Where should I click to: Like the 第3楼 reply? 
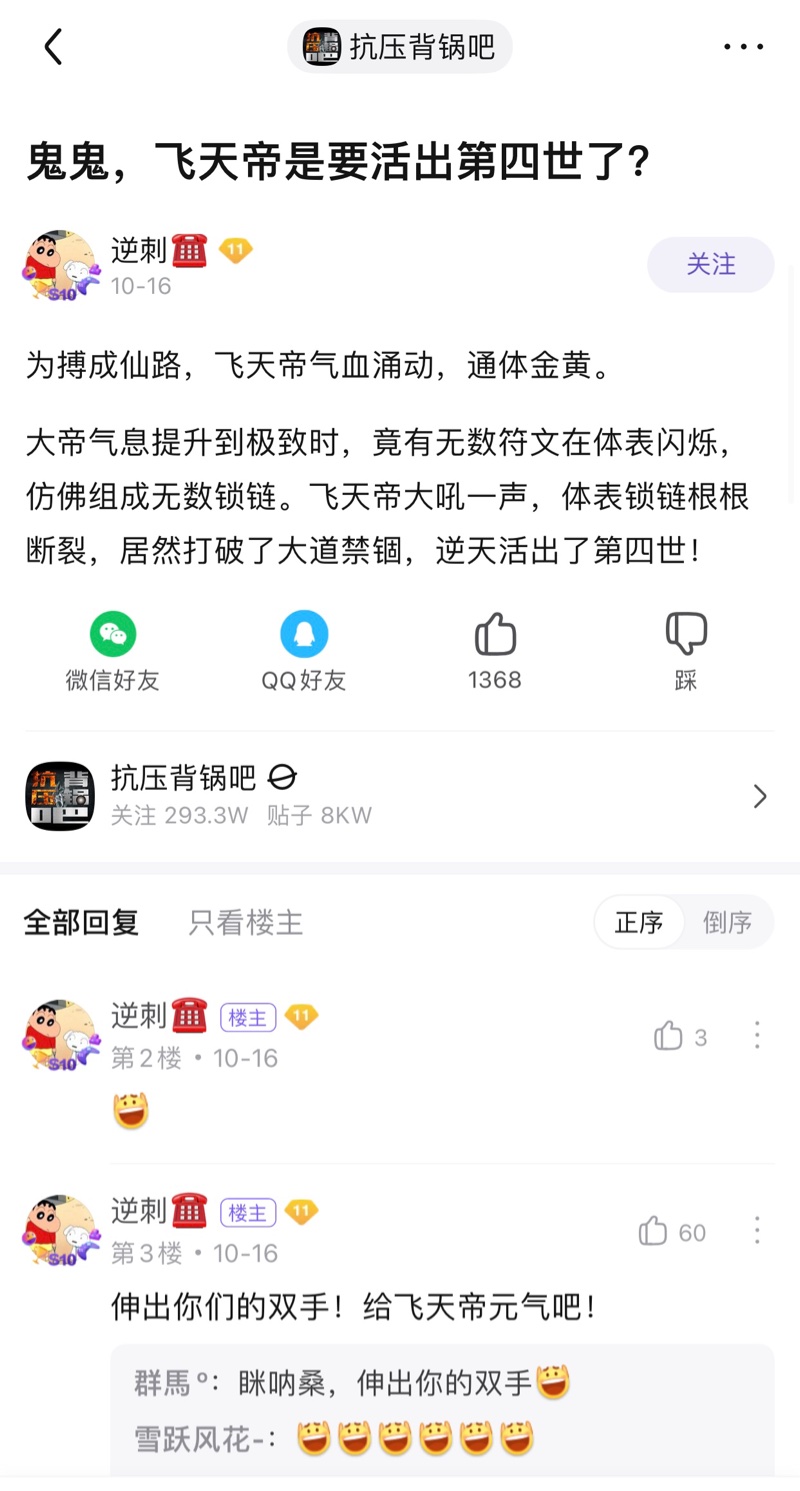pyautogui.click(x=672, y=1232)
